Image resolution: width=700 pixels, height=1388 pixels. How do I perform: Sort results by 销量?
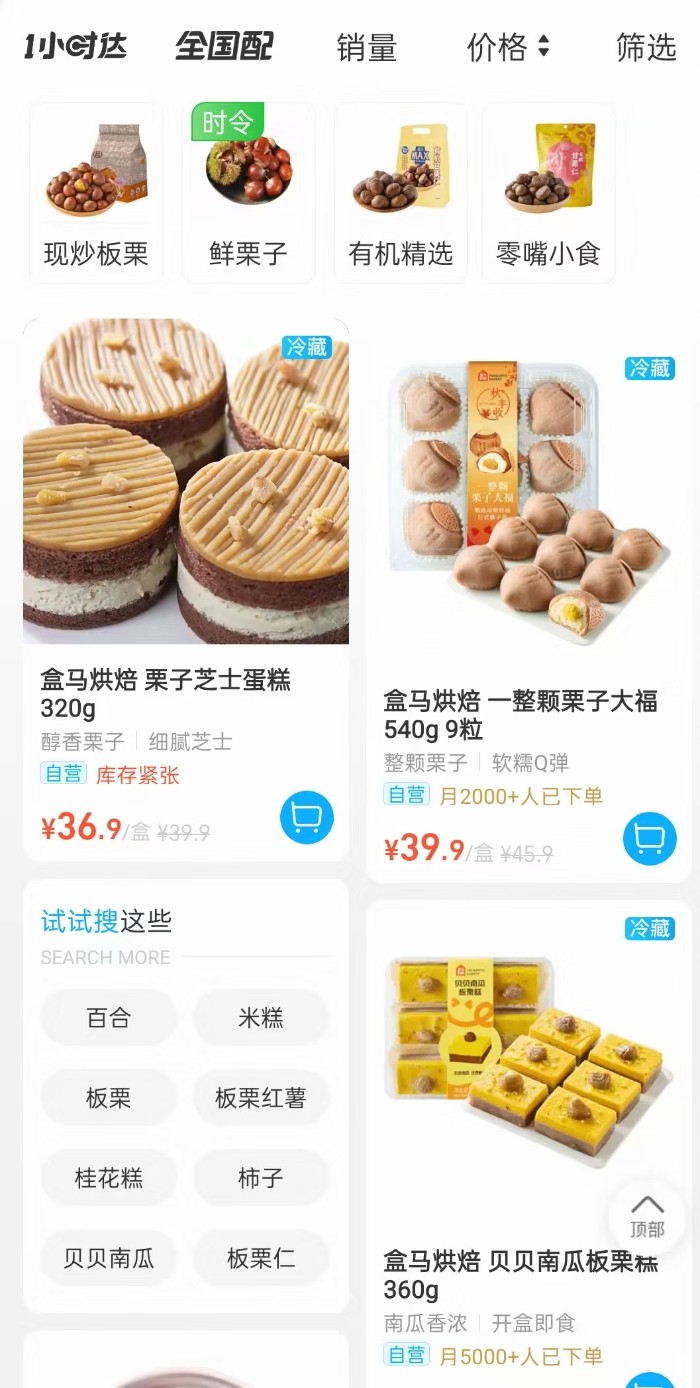pyautogui.click(x=366, y=47)
